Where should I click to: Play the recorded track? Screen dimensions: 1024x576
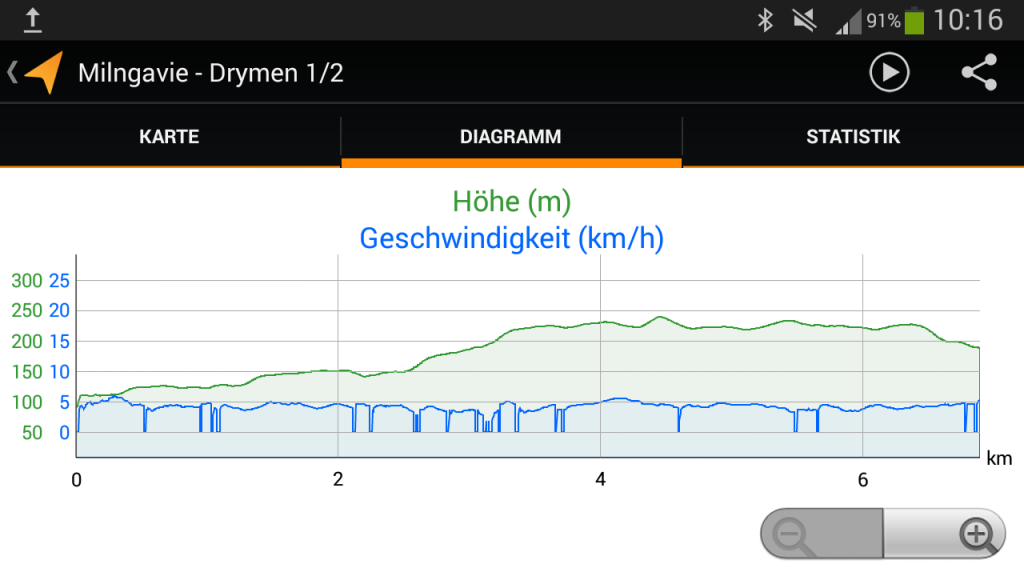(889, 73)
